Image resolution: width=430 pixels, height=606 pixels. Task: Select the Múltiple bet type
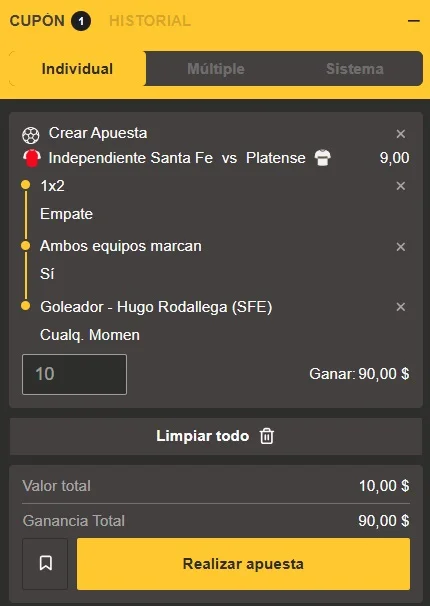216,69
